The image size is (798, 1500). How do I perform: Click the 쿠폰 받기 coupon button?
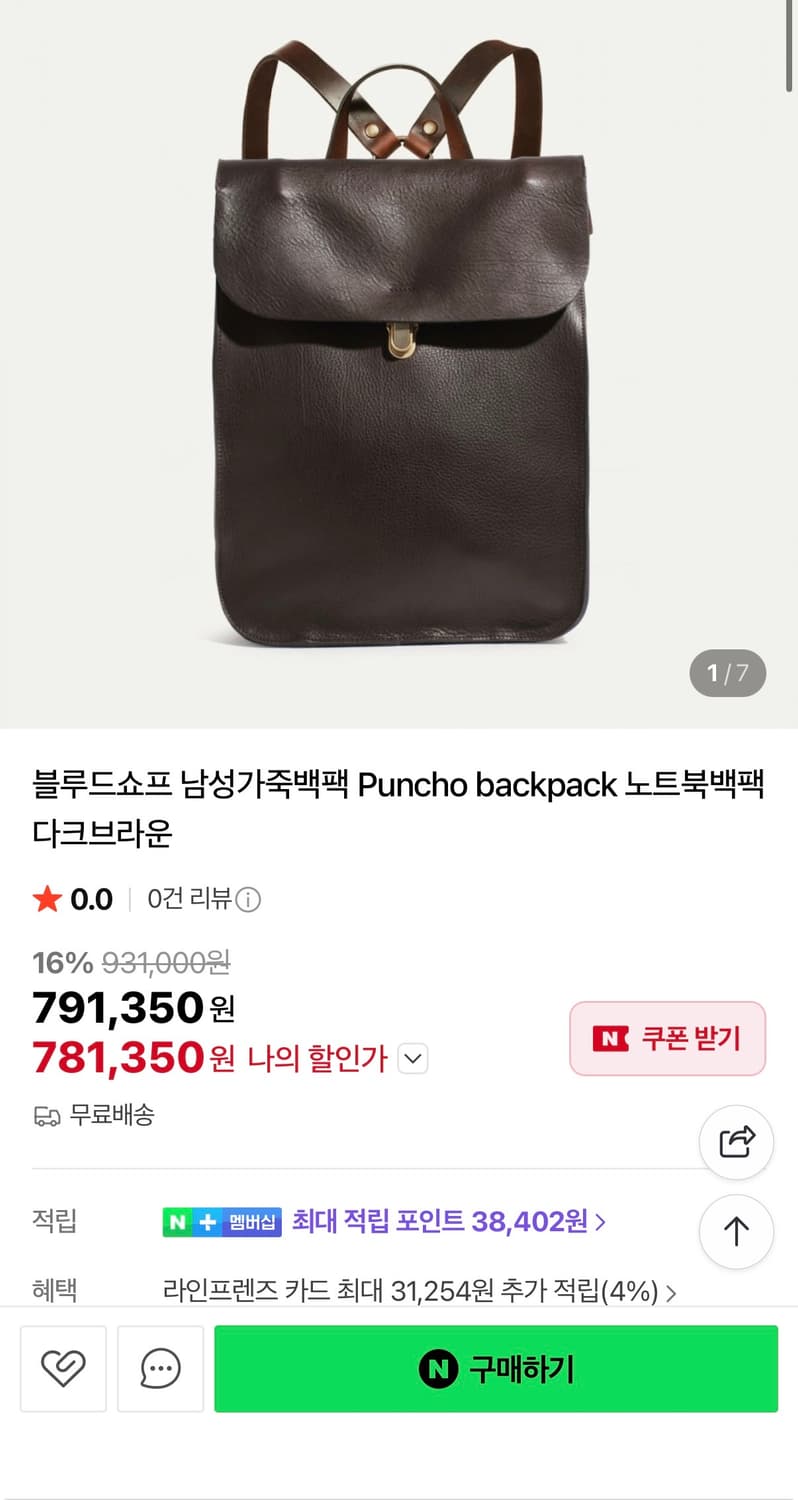point(667,1038)
